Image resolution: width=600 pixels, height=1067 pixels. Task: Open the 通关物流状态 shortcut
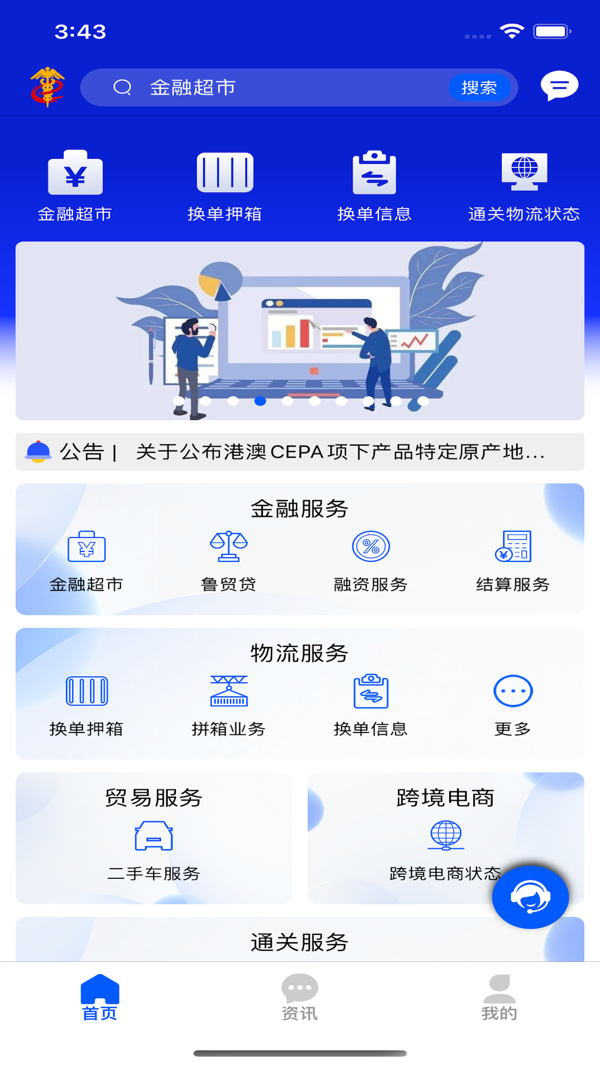[524, 187]
